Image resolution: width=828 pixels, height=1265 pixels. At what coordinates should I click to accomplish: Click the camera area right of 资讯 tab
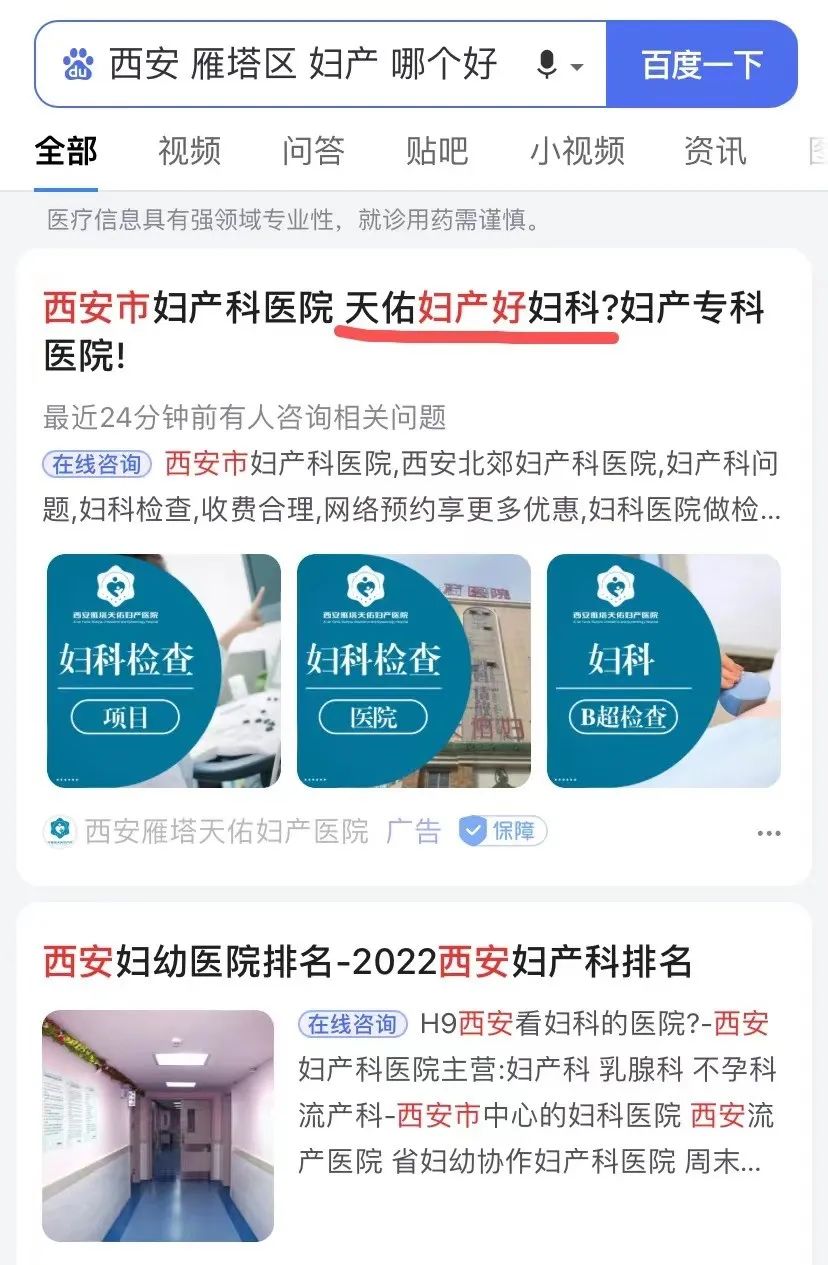click(x=818, y=152)
